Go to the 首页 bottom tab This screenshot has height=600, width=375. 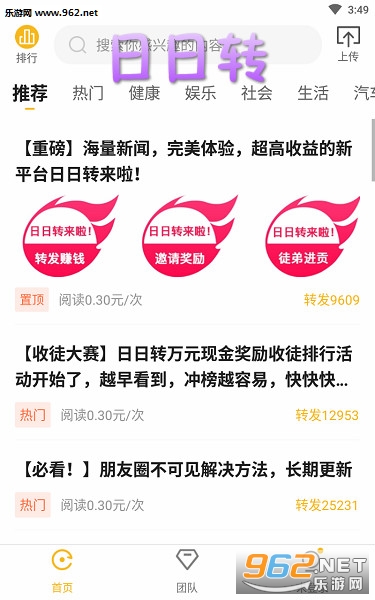point(62,571)
